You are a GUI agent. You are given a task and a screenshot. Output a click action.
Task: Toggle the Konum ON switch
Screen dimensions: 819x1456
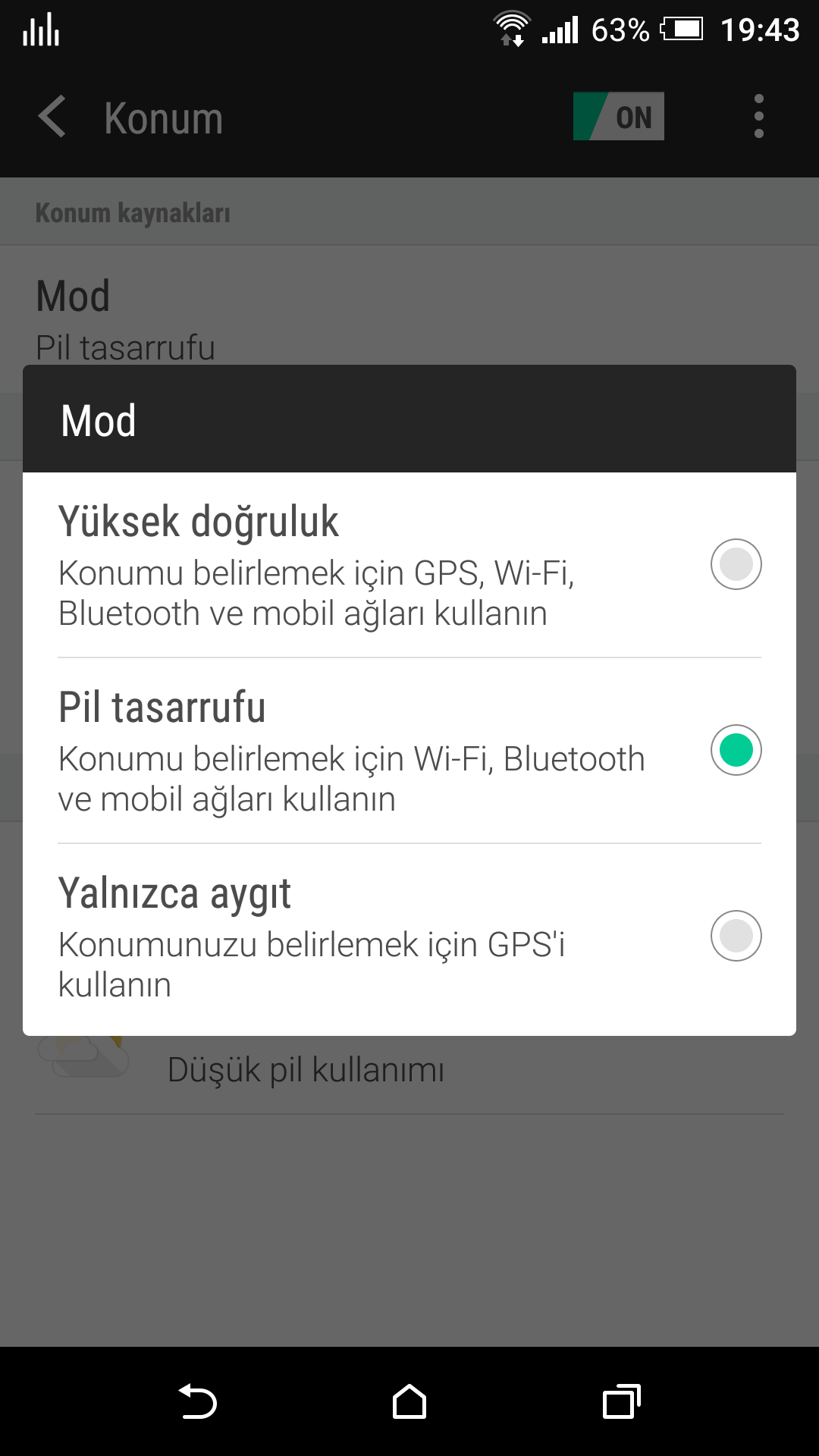(618, 116)
